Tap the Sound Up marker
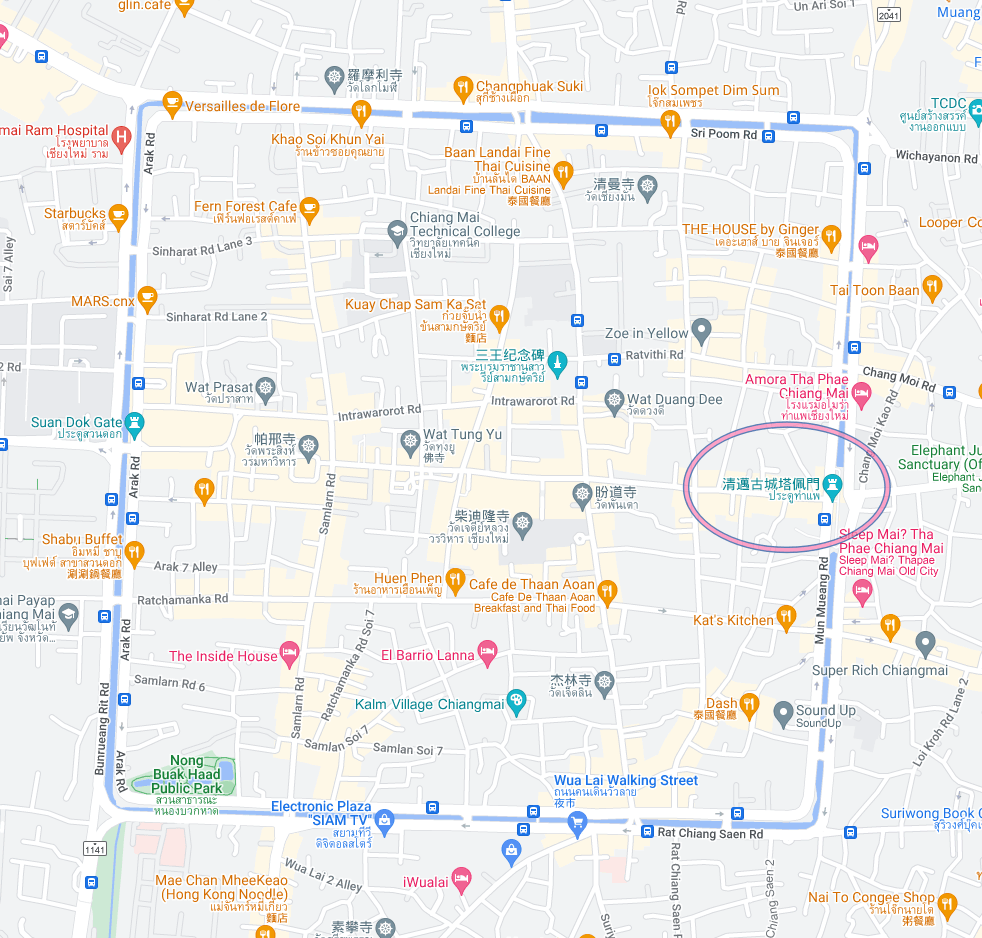Viewport: 982px width, 938px height. (783, 714)
